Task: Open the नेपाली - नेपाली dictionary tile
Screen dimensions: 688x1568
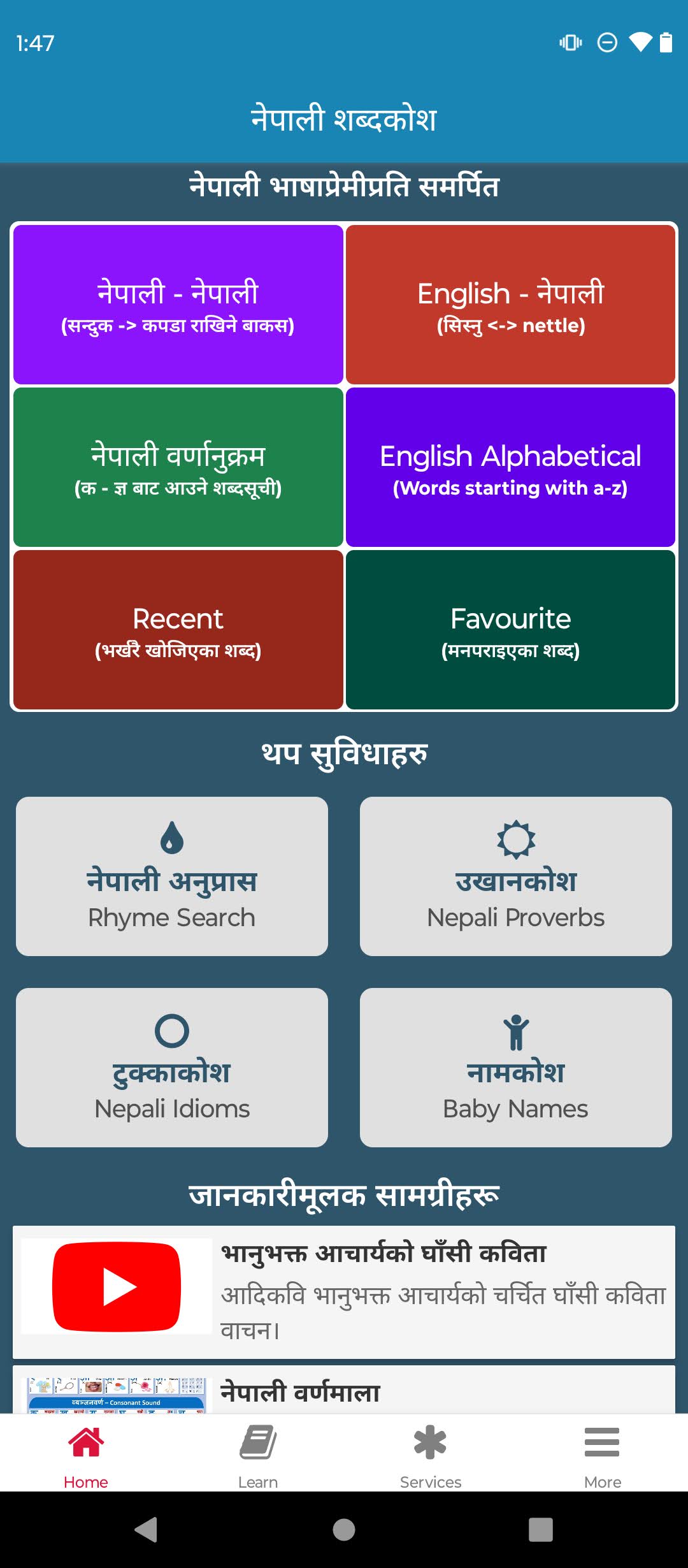Action: pos(178,305)
